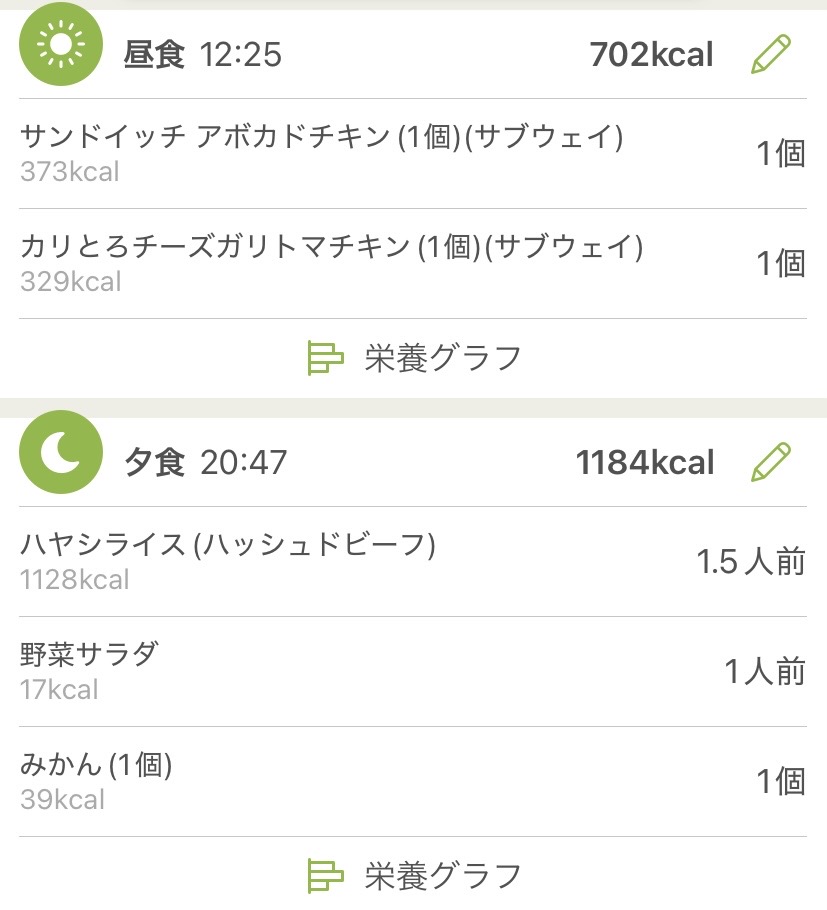Show 栄養グラフ for the 1184kcal dinner
Image resolution: width=827 pixels, height=910 pixels.
414,875
